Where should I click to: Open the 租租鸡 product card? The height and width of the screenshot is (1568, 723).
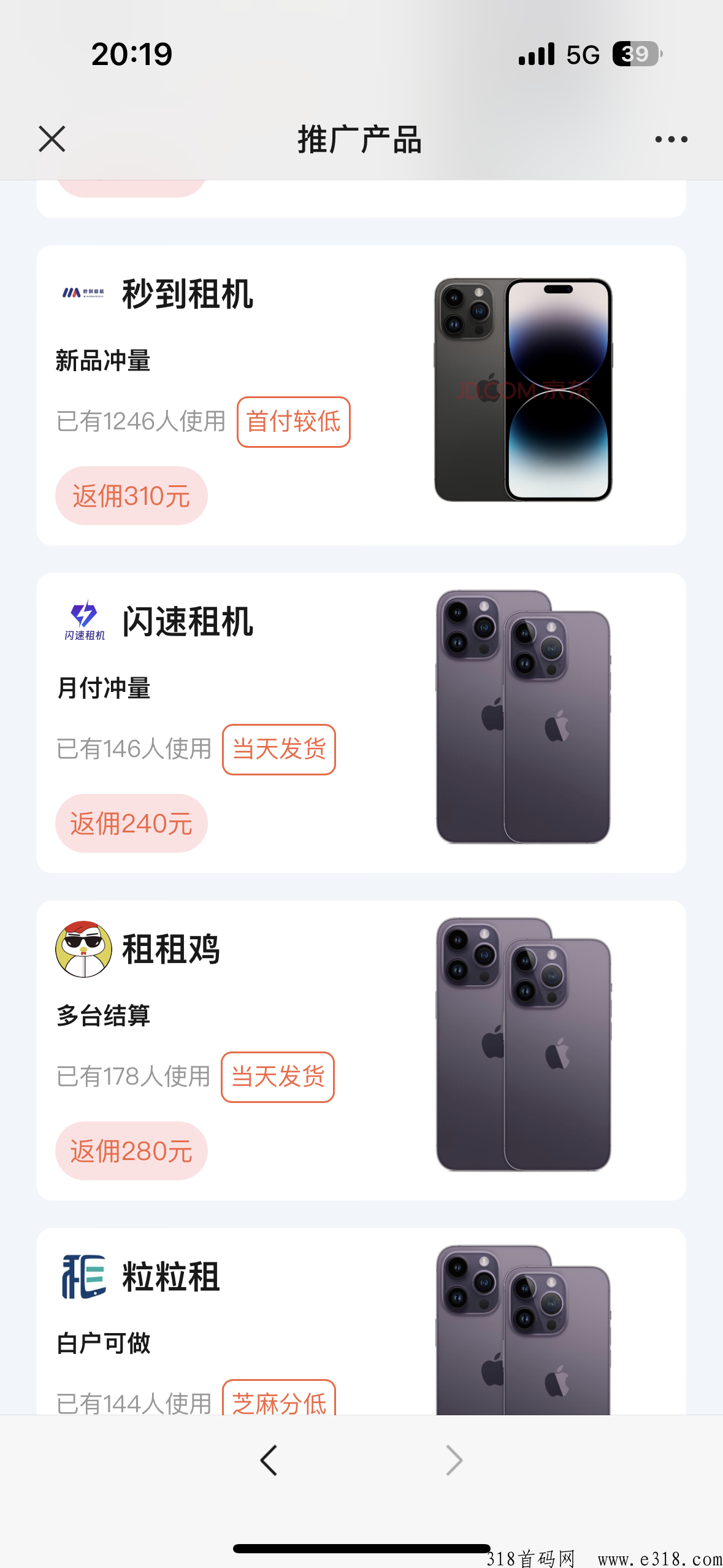[x=361, y=1050]
